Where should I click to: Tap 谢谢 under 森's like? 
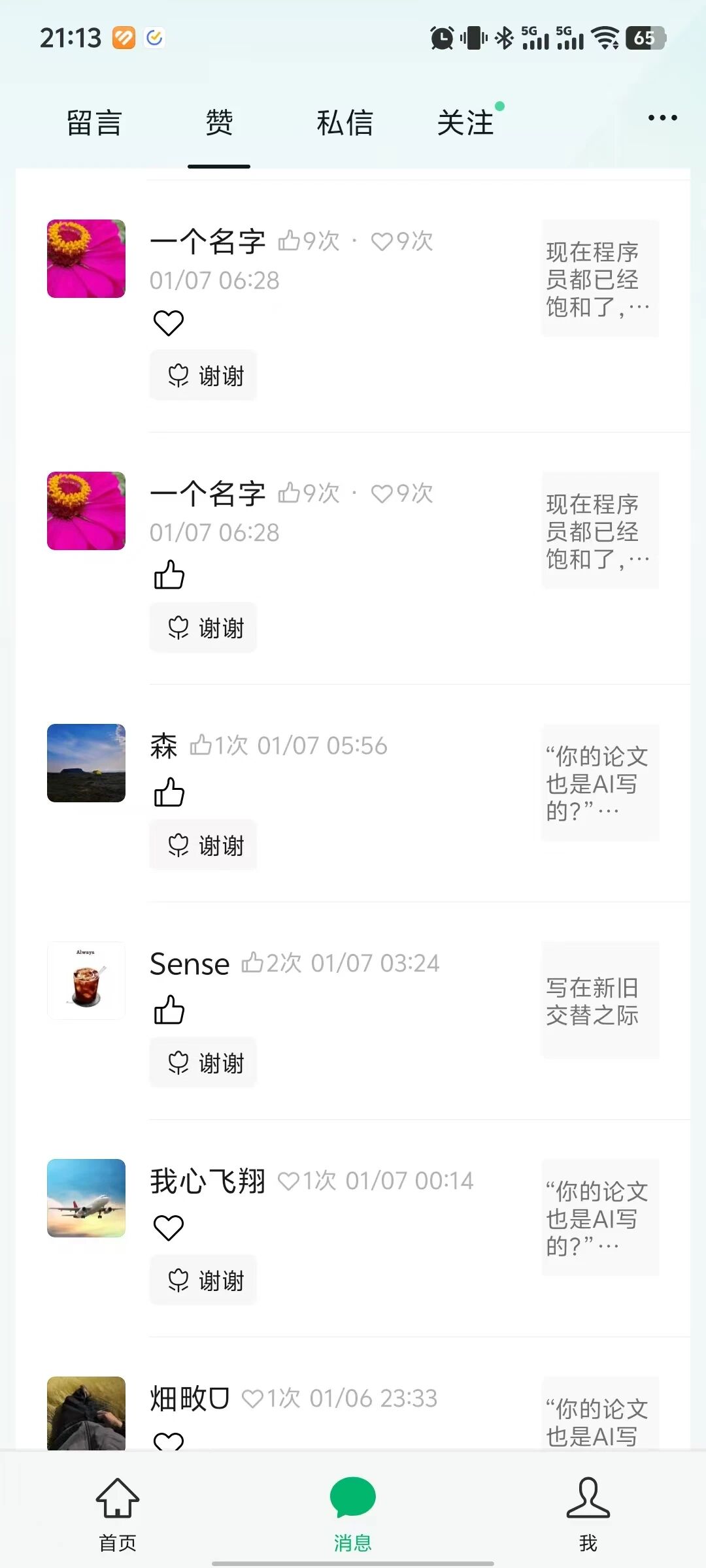(203, 845)
